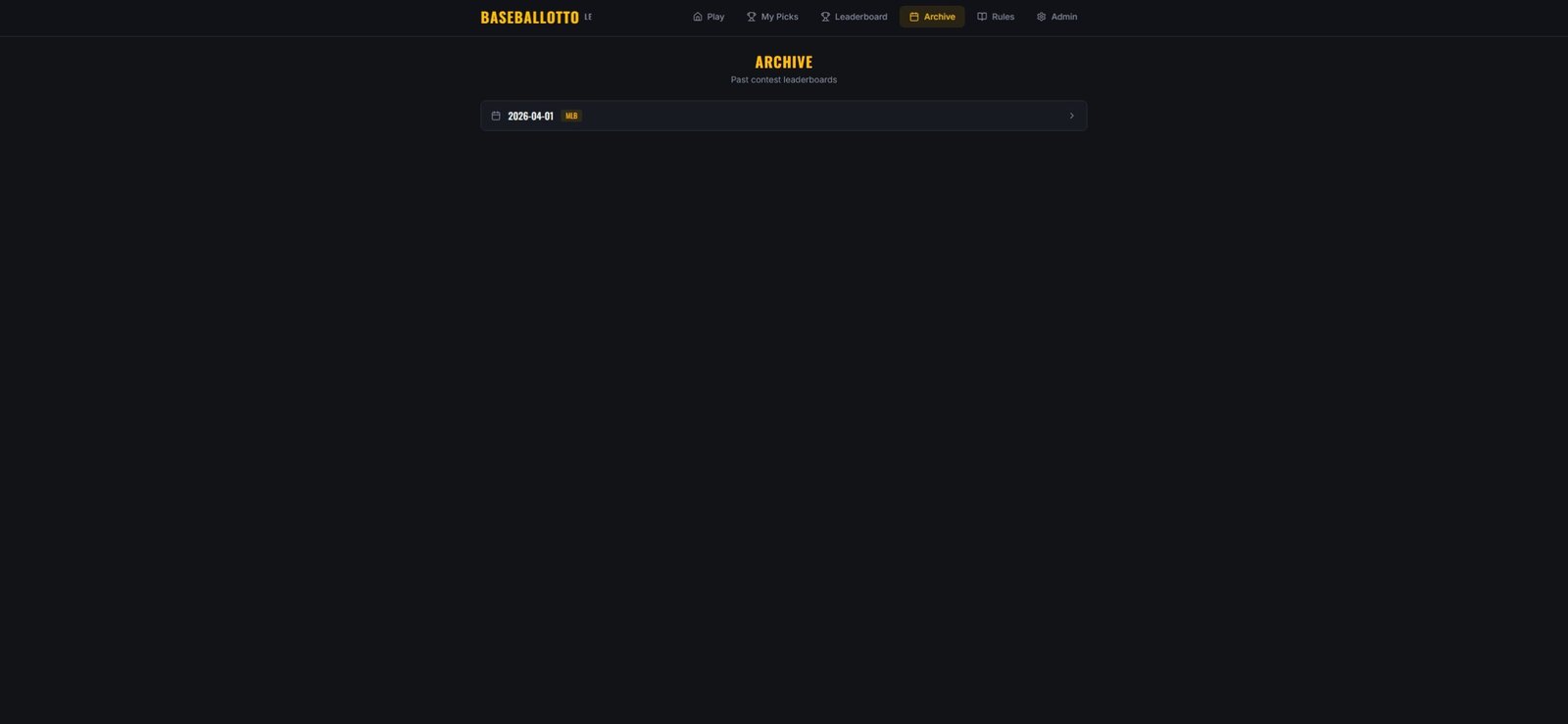Open the Admin section
1568x724 pixels.
(1056, 17)
